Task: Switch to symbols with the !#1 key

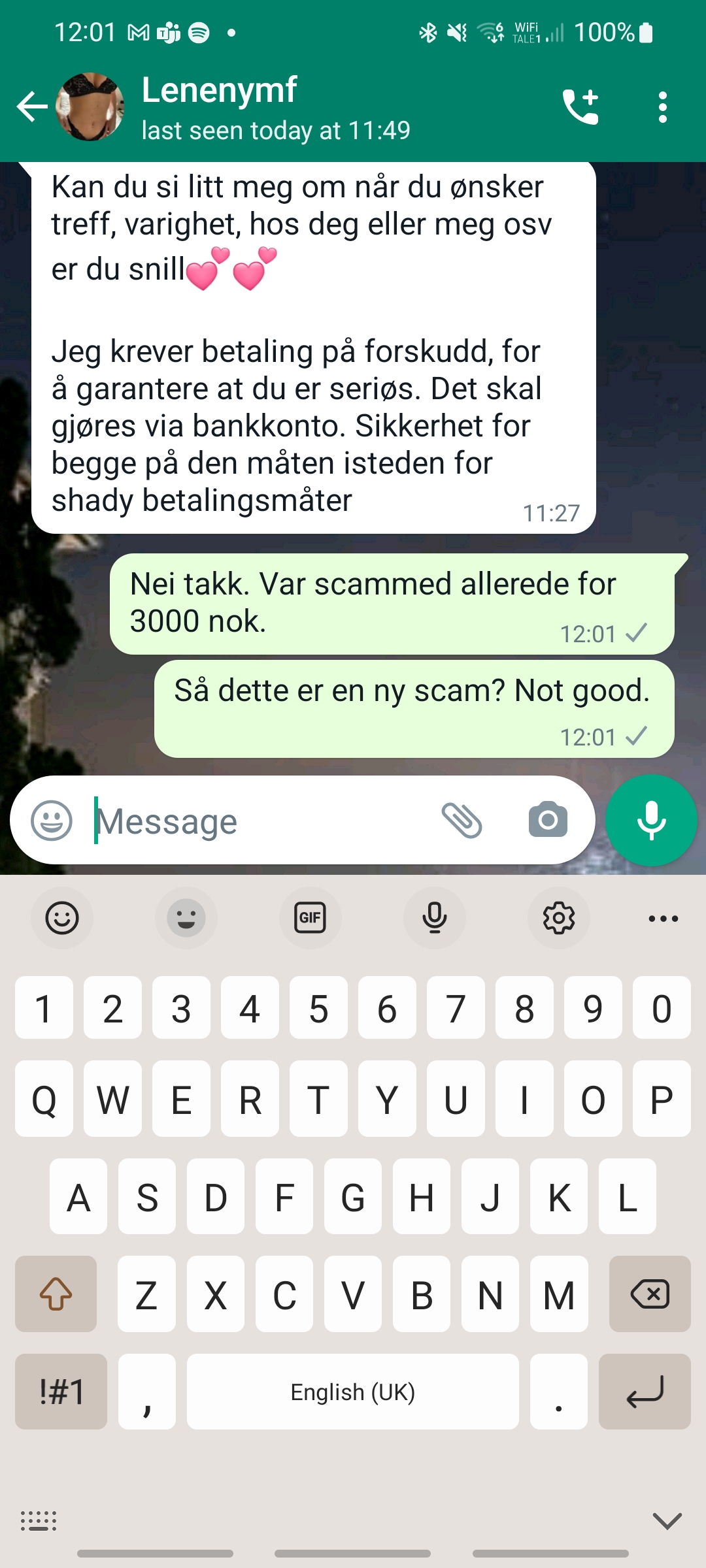Action: [x=61, y=1392]
